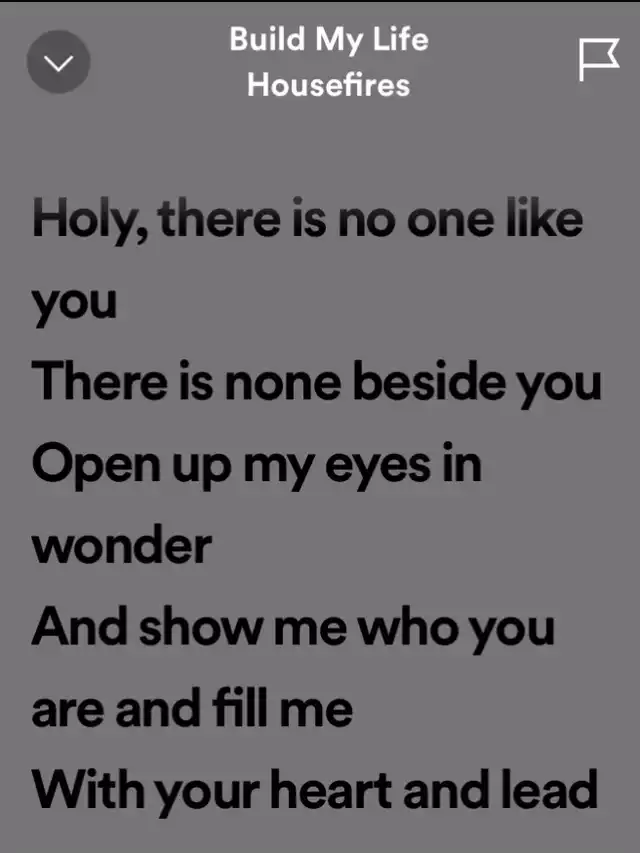
Task: Report lyrics using the flag icon
Action: (598, 59)
